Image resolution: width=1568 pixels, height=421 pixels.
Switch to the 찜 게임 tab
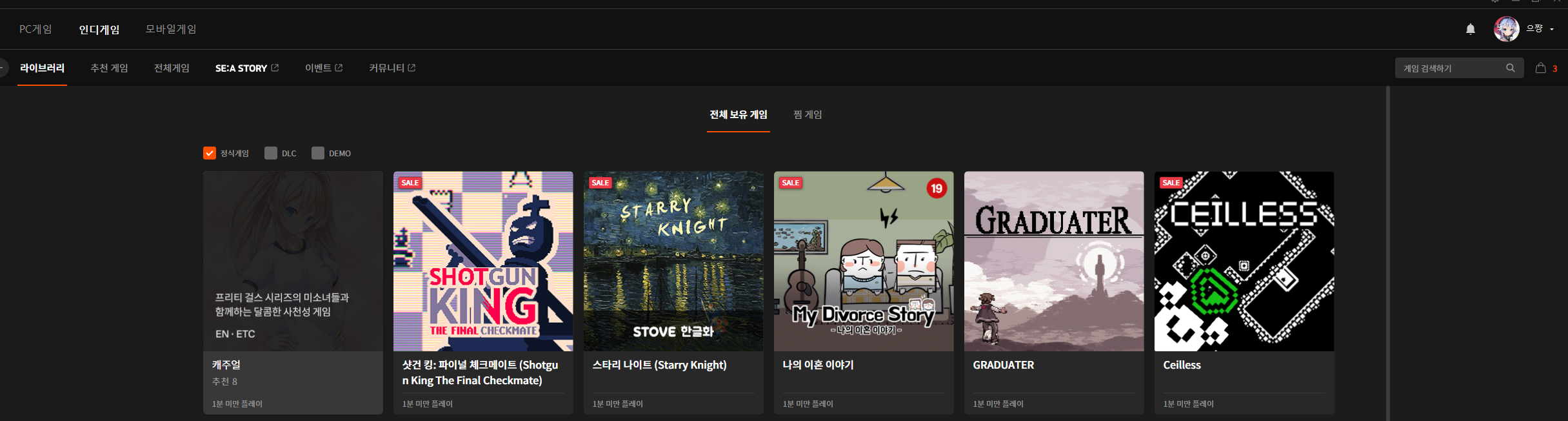click(808, 114)
